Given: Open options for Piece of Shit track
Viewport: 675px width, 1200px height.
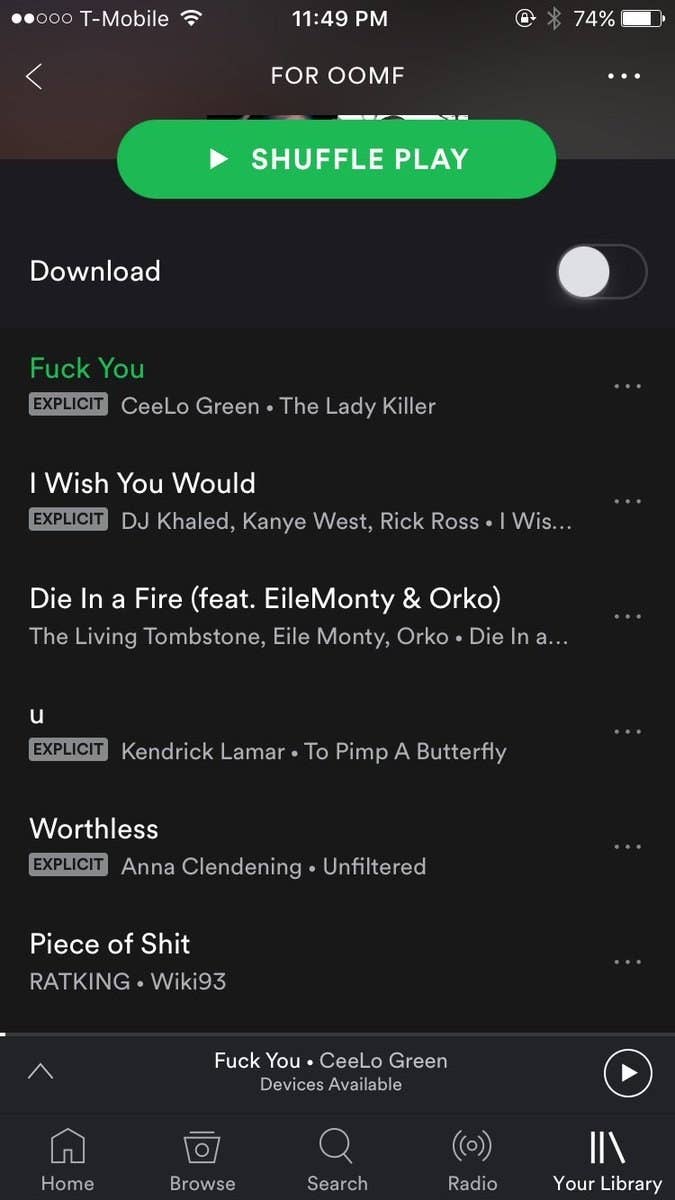Looking at the screenshot, I should click(627, 962).
